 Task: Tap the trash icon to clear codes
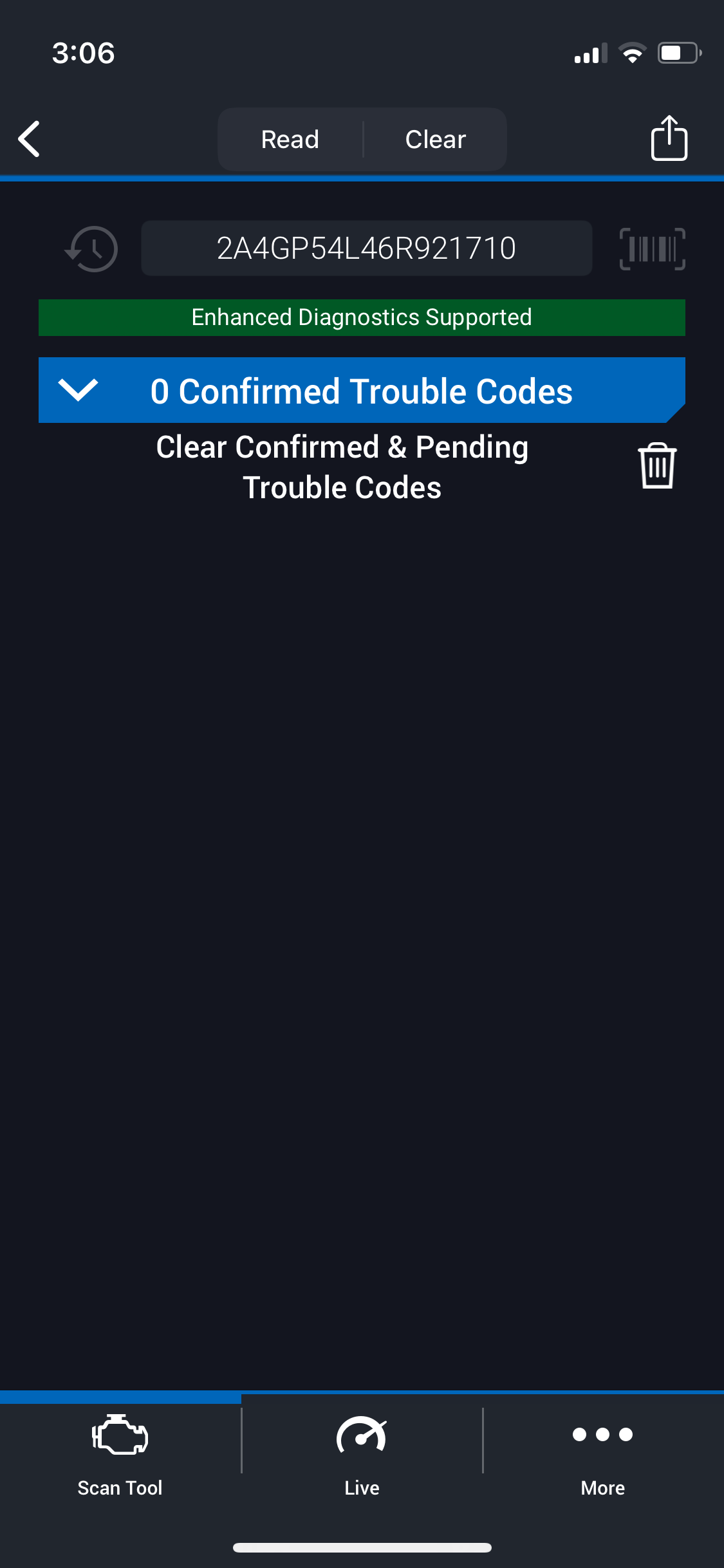(657, 466)
